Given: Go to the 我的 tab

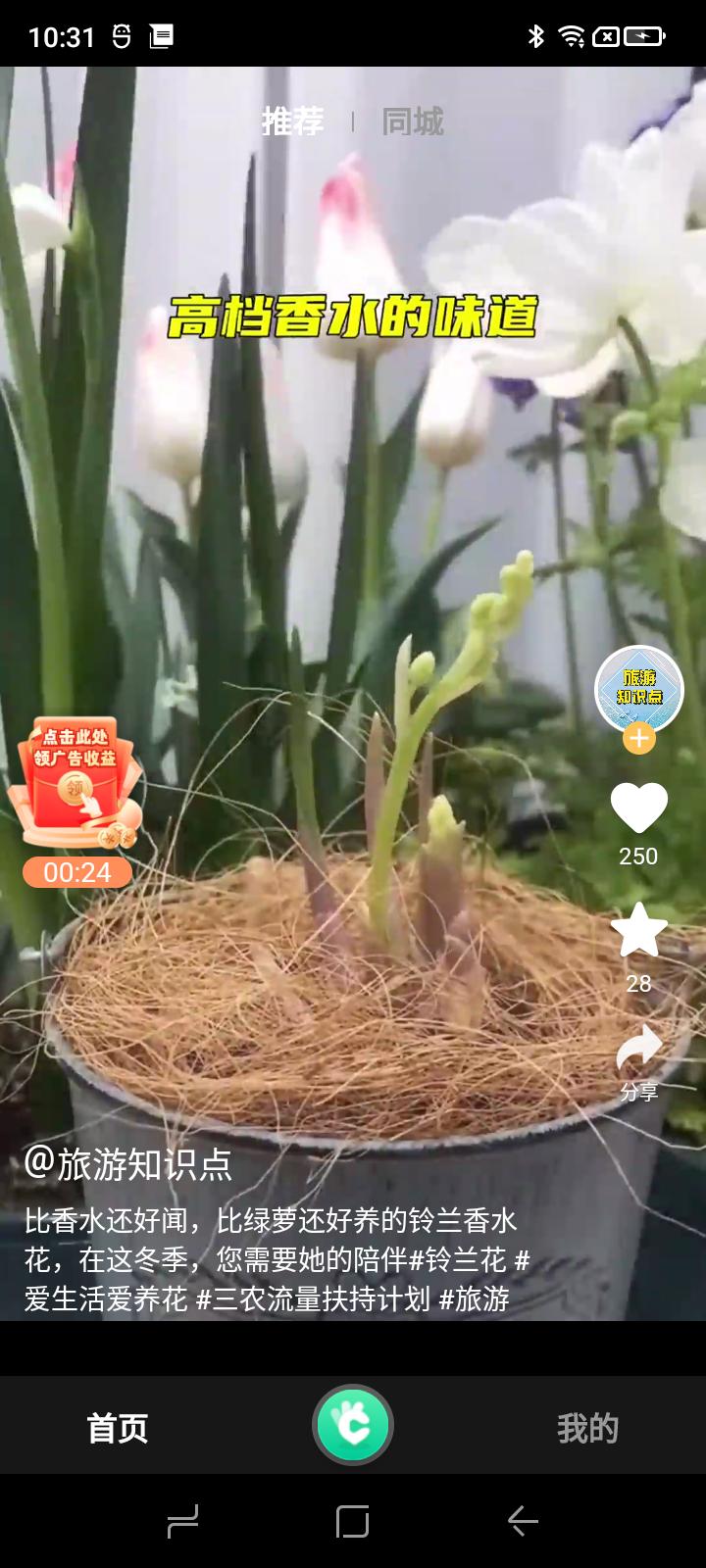Looking at the screenshot, I should [587, 1428].
